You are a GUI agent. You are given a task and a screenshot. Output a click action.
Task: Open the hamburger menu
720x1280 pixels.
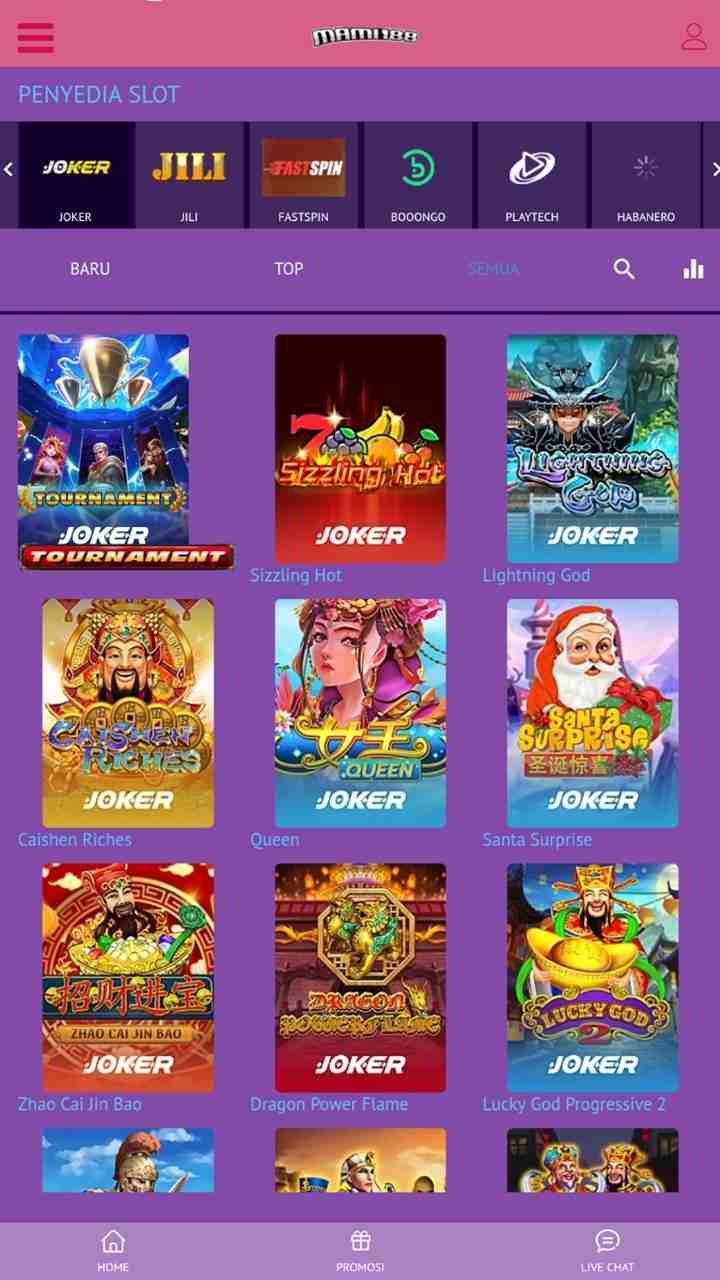pyautogui.click(x=36, y=37)
